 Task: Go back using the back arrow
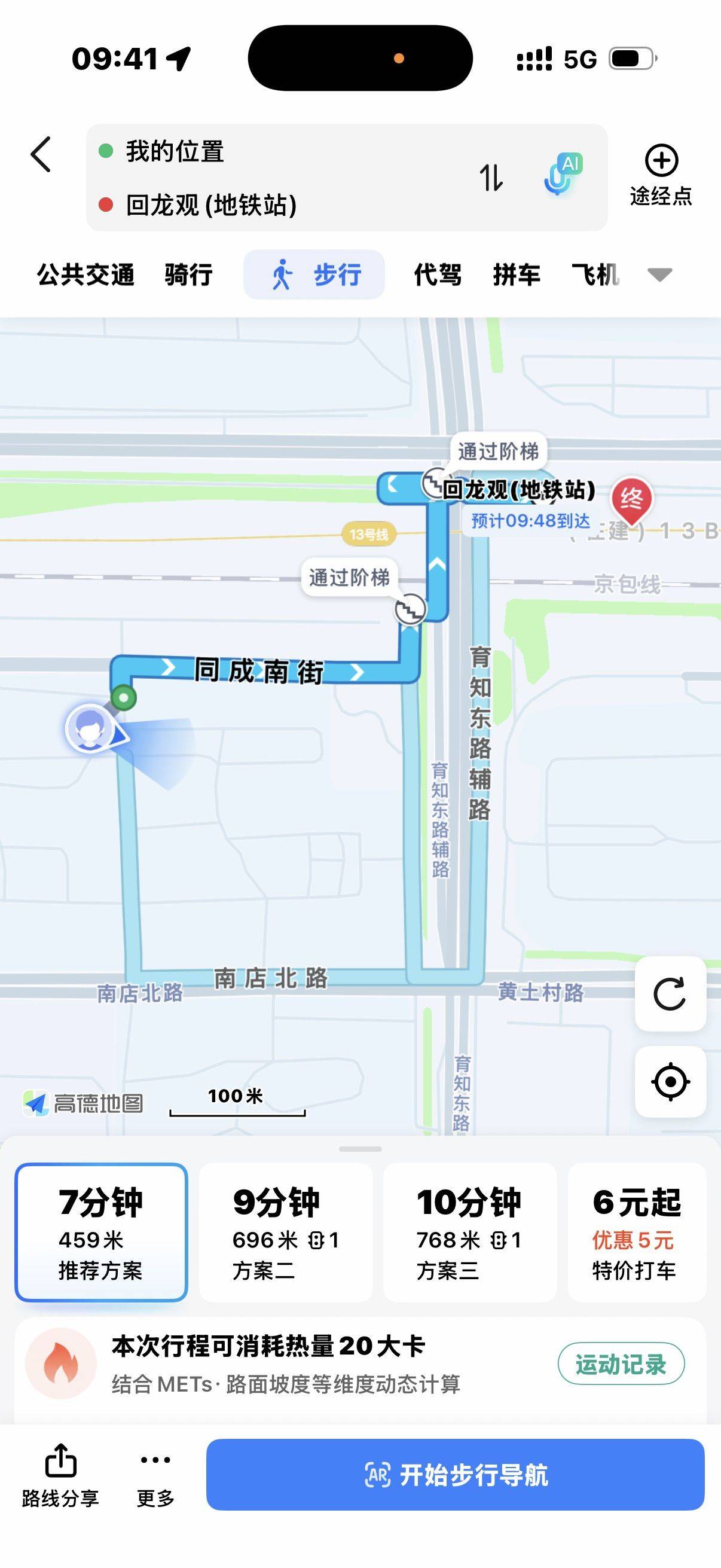[41, 155]
